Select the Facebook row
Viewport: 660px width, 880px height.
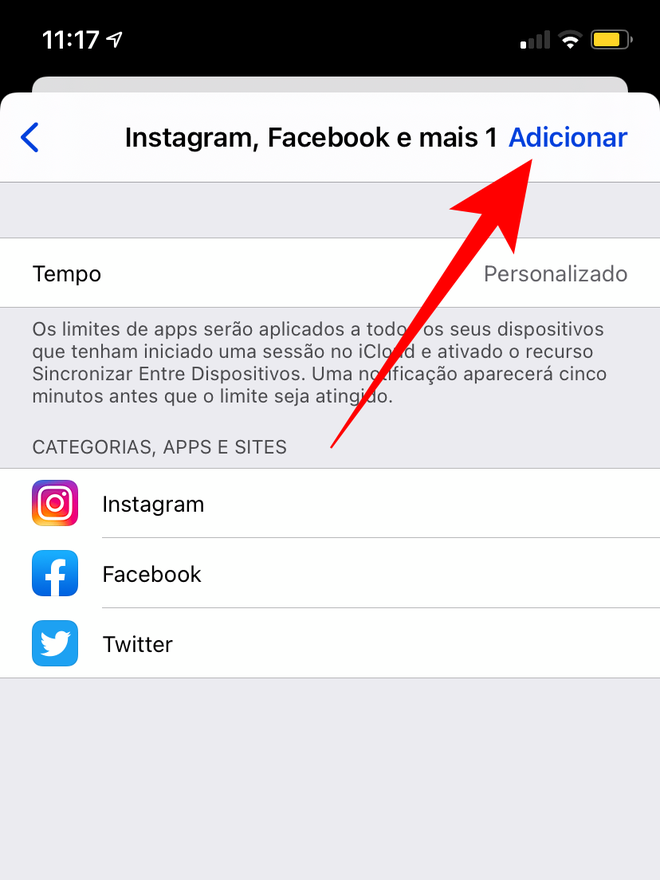point(330,574)
